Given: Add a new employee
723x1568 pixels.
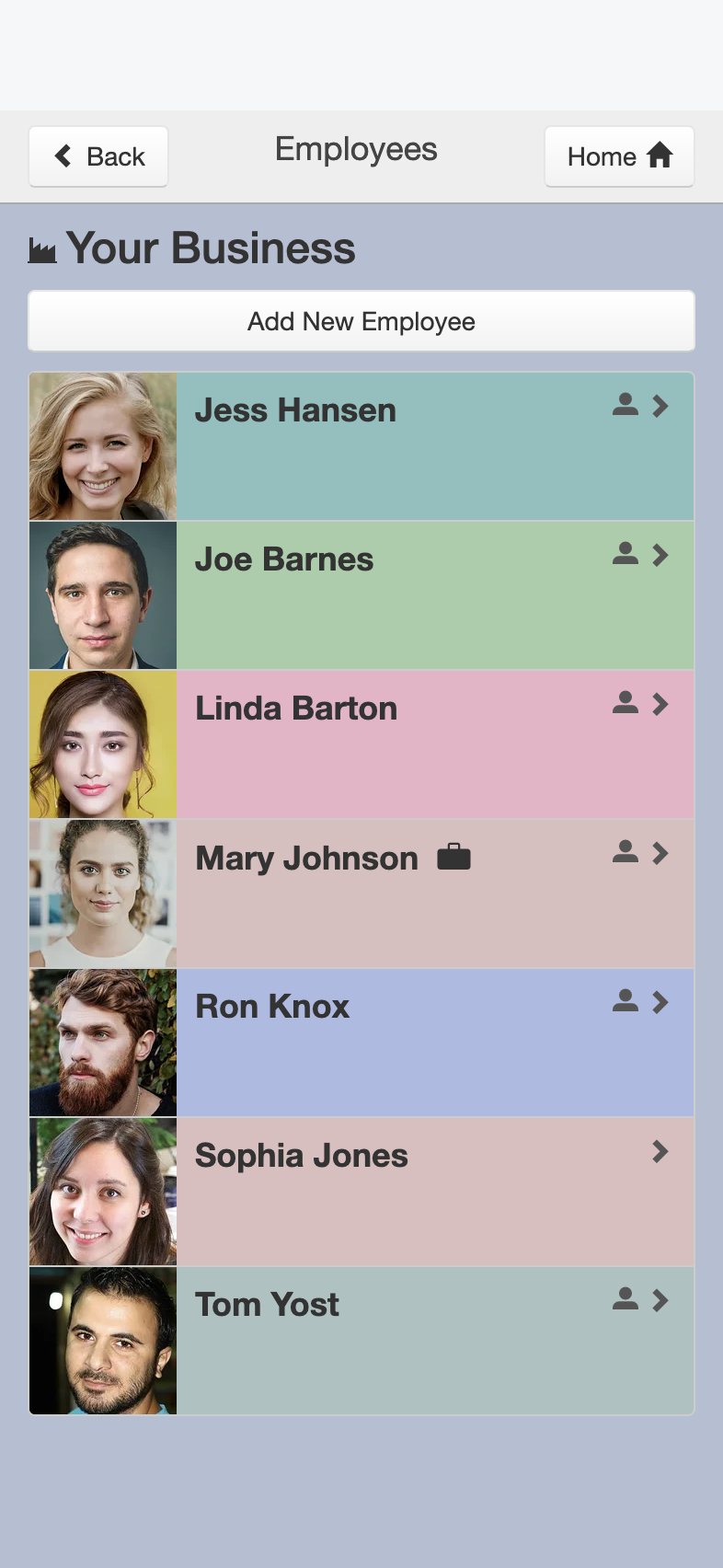Looking at the screenshot, I should (x=361, y=321).
